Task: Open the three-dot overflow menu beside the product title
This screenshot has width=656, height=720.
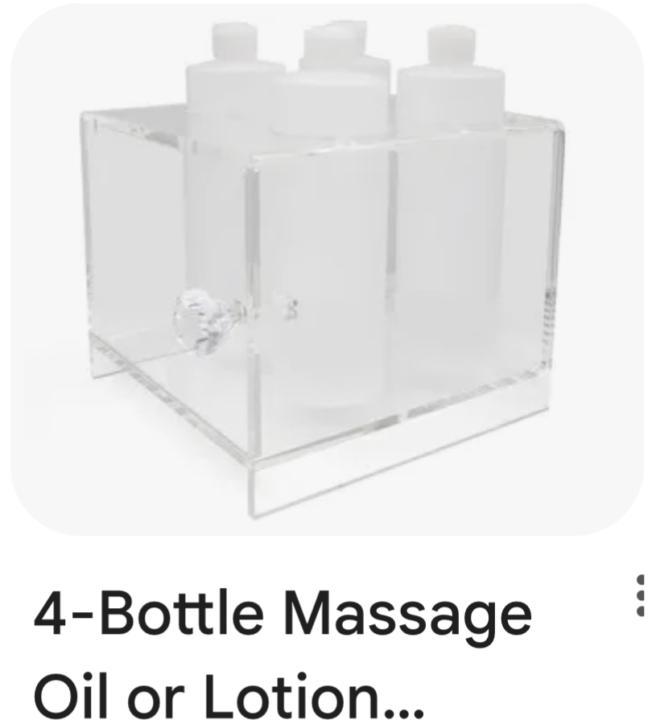Action: click(643, 596)
